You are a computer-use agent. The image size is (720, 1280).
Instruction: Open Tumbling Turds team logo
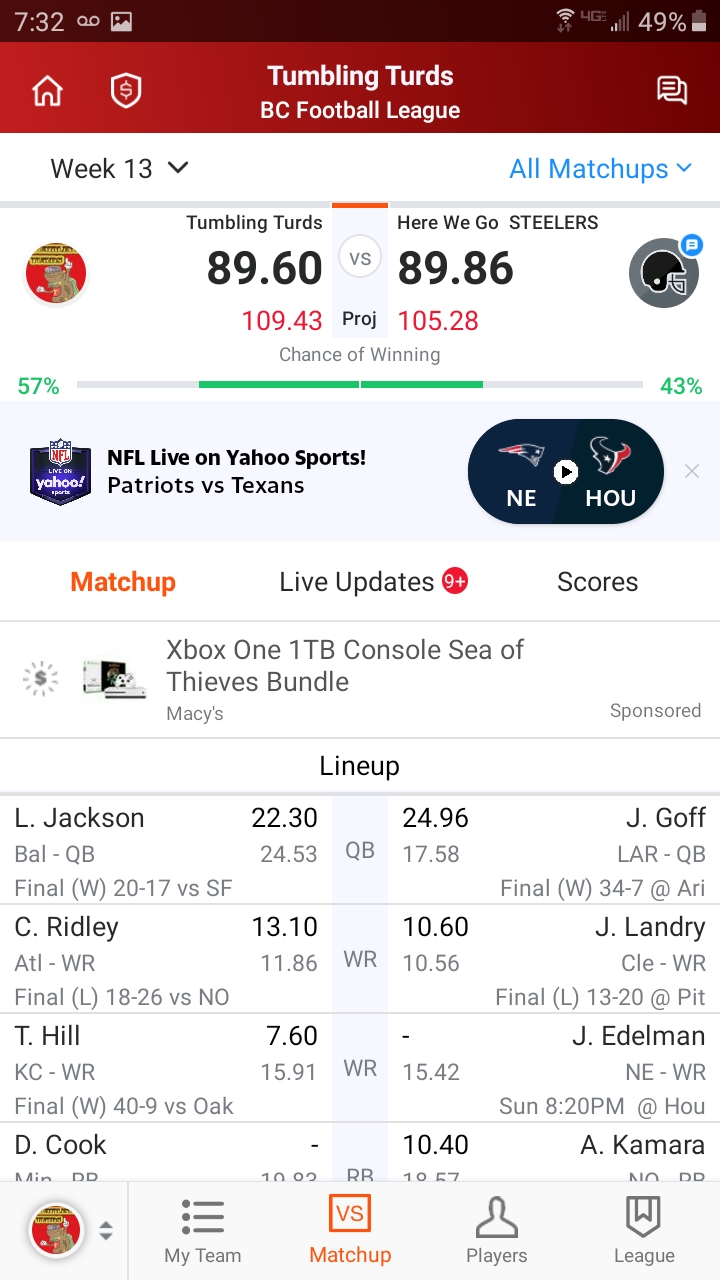[56, 272]
